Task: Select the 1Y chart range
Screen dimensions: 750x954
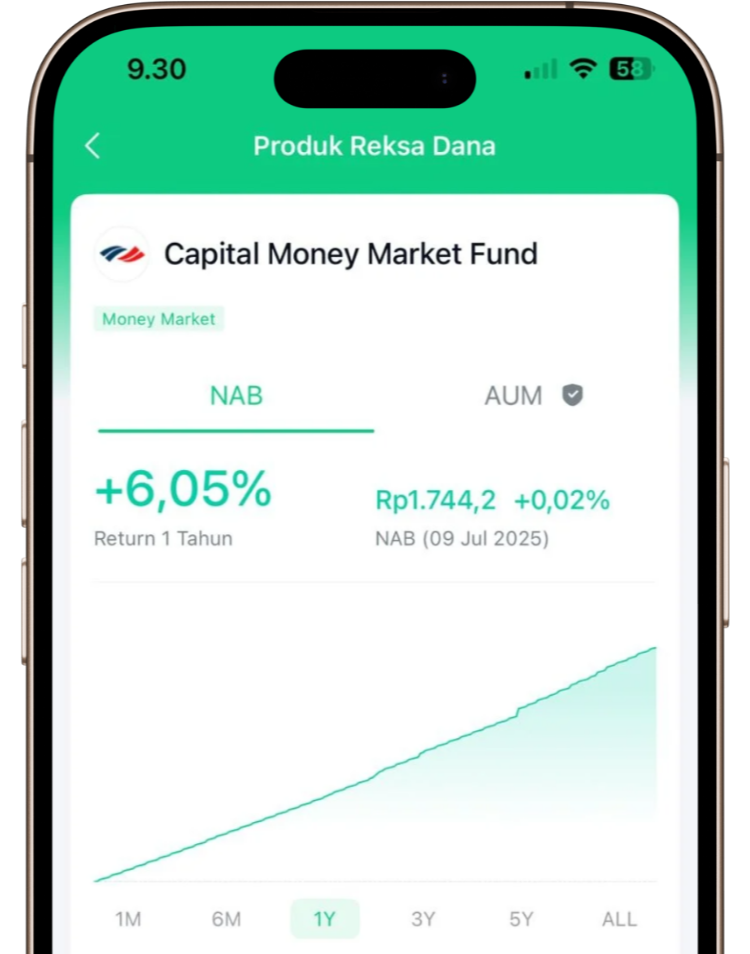Action: (x=324, y=919)
